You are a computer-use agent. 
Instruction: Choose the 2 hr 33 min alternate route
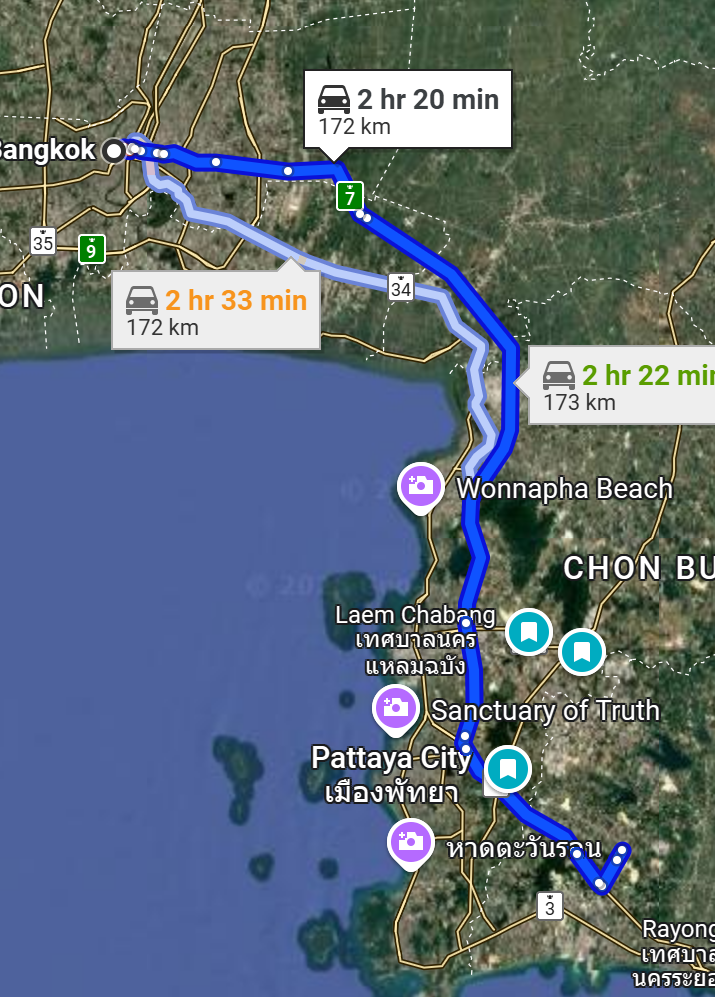tap(216, 309)
